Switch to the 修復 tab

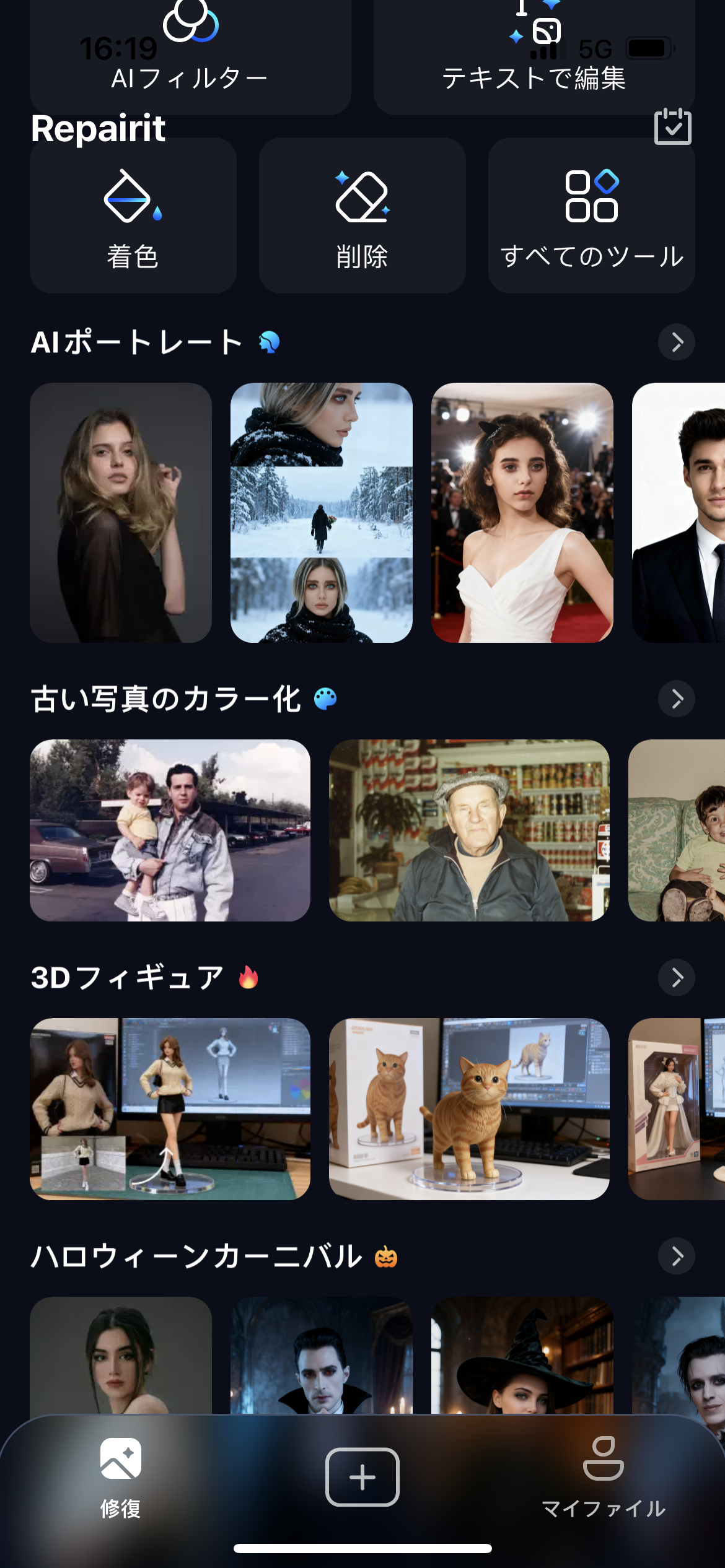pos(121,1478)
